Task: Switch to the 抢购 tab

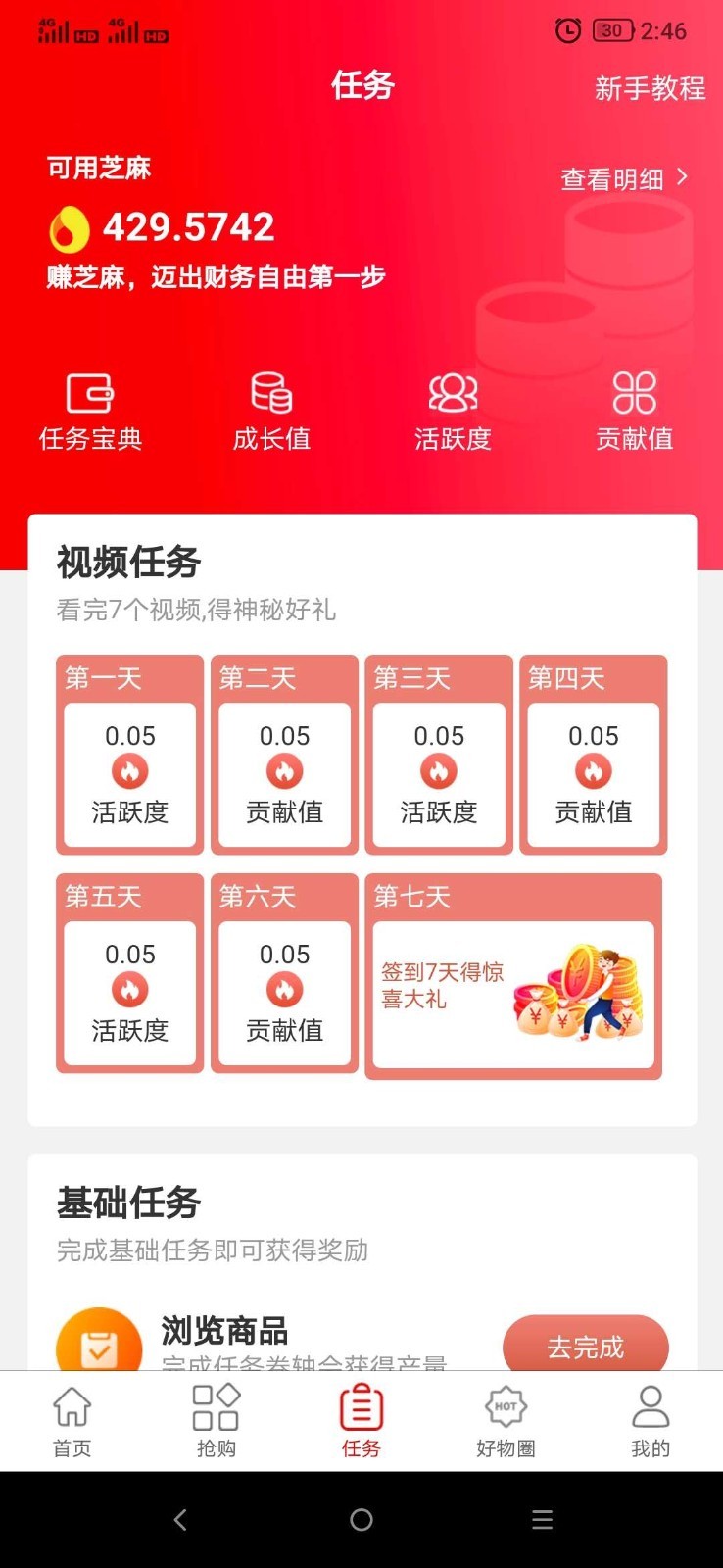Action: pos(217,1421)
